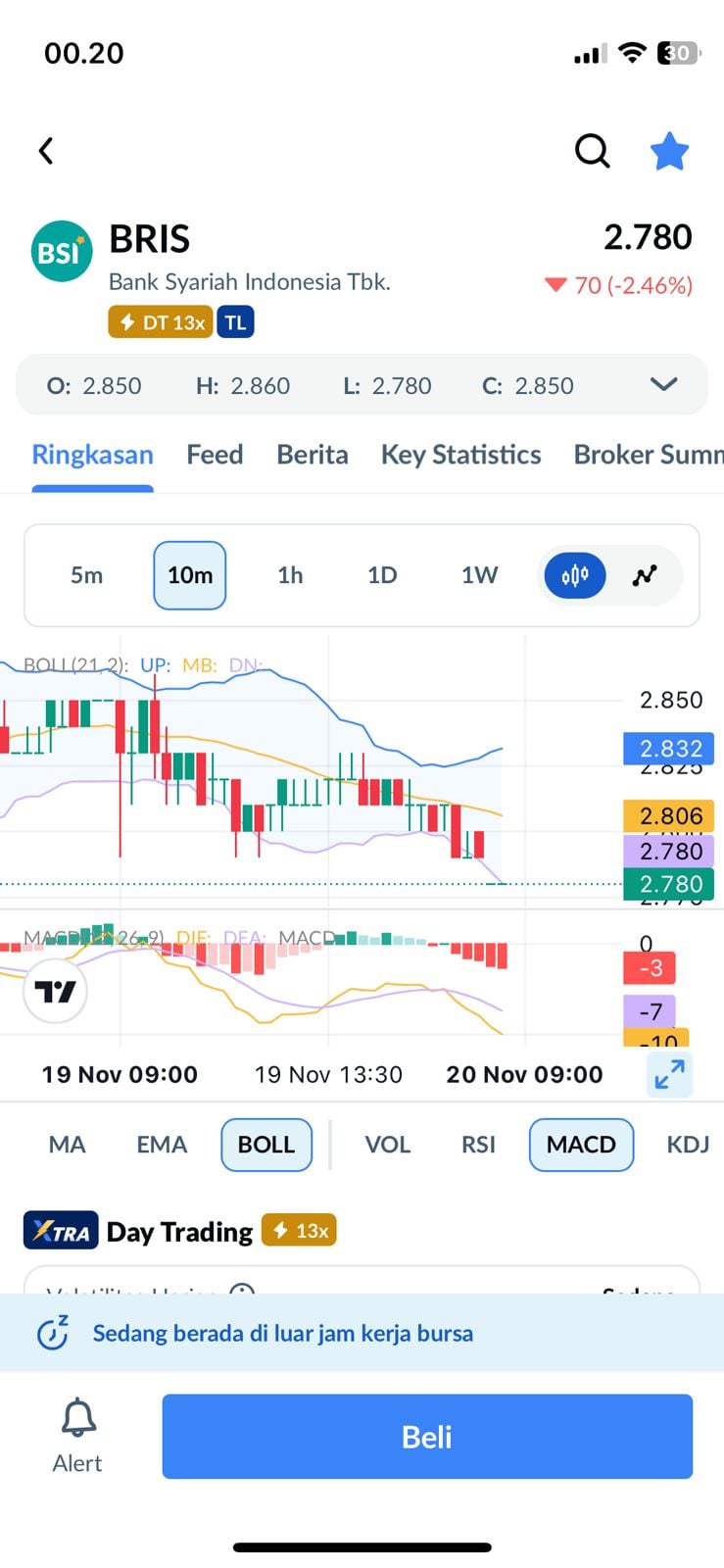The image size is (724, 1568).
Task: Select the 10m timeframe option
Action: pyautogui.click(x=189, y=575)
